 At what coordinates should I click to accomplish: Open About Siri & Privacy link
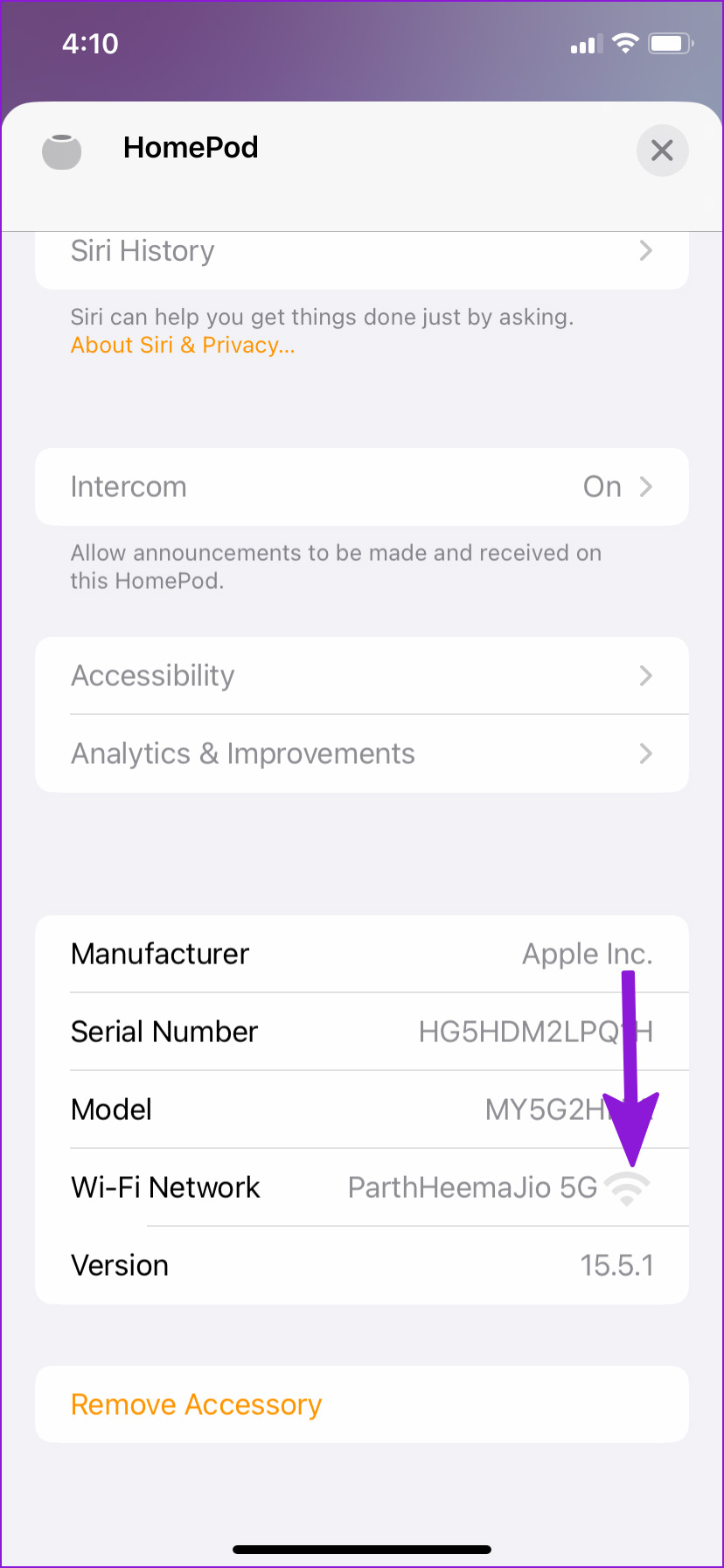[x=183, y=346]
